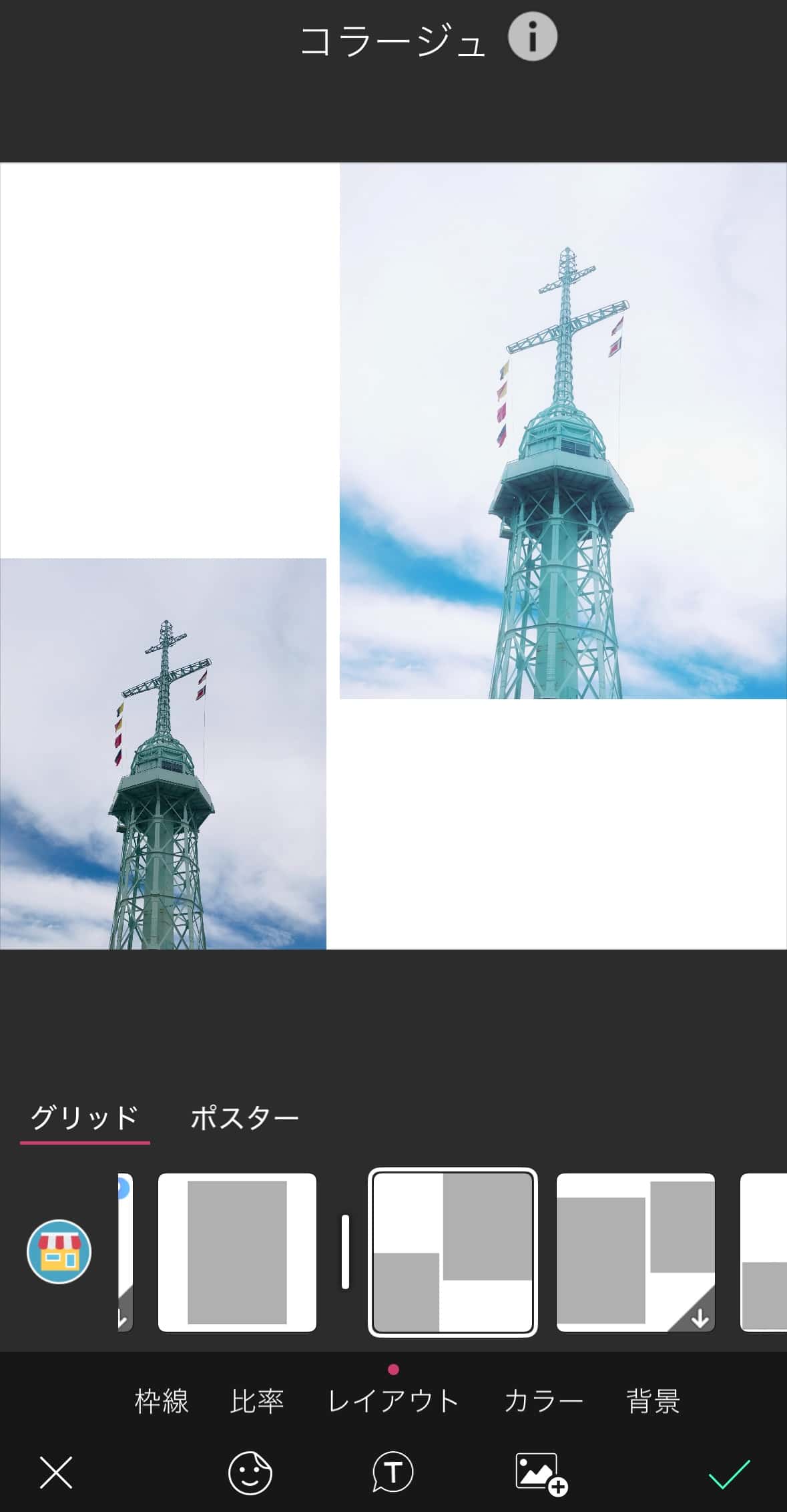Open the 枠線 border options

(162, 1401)
